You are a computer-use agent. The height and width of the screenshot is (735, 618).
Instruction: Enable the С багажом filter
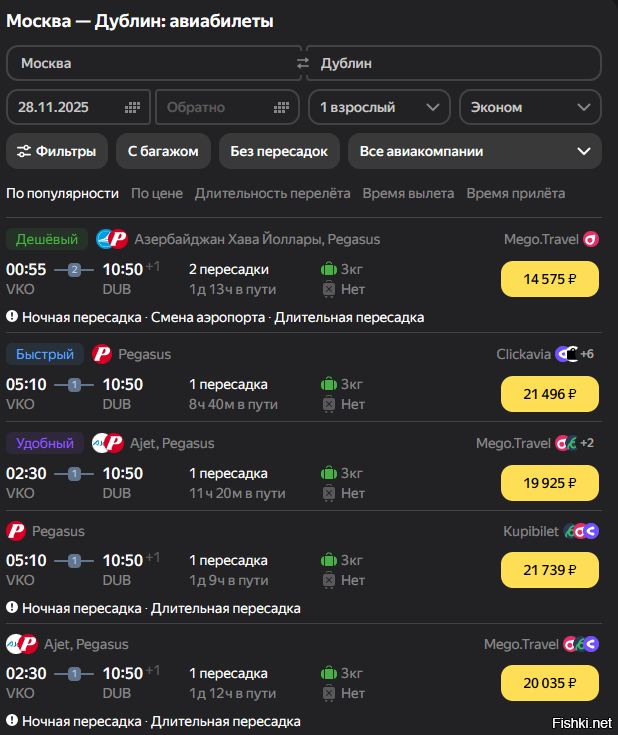pos(163,151)
